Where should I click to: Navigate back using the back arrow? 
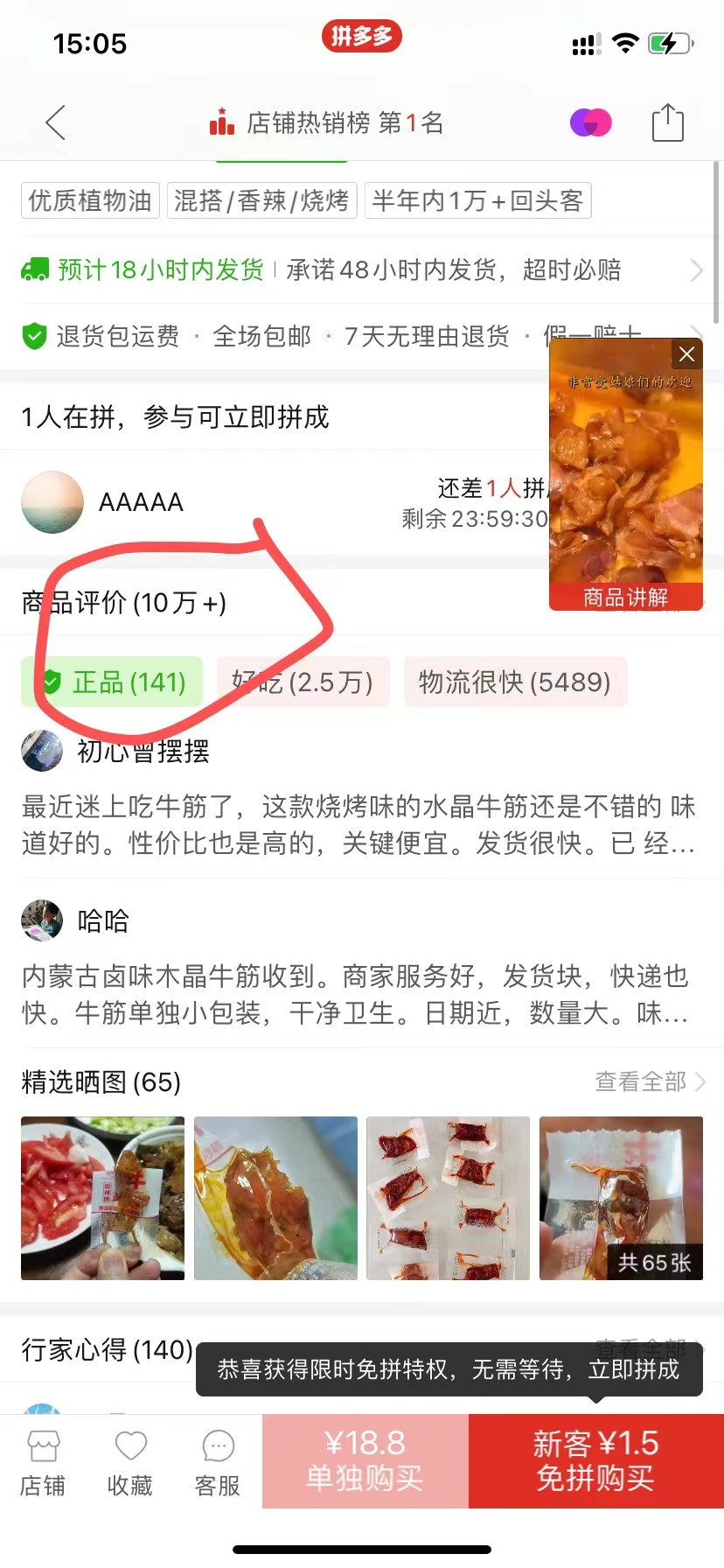click(x=54, y=122)
